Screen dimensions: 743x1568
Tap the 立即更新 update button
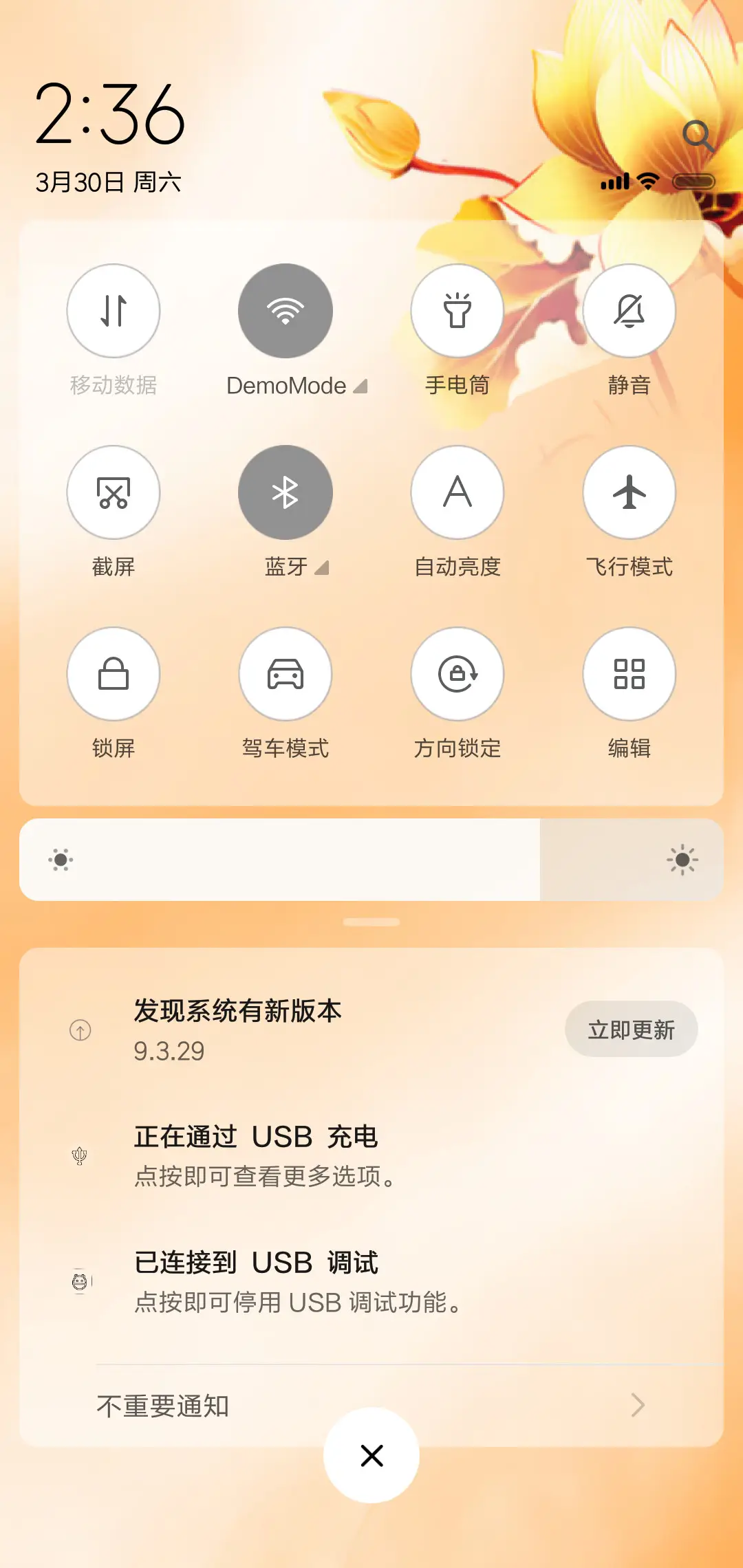tap(632, 1029)
